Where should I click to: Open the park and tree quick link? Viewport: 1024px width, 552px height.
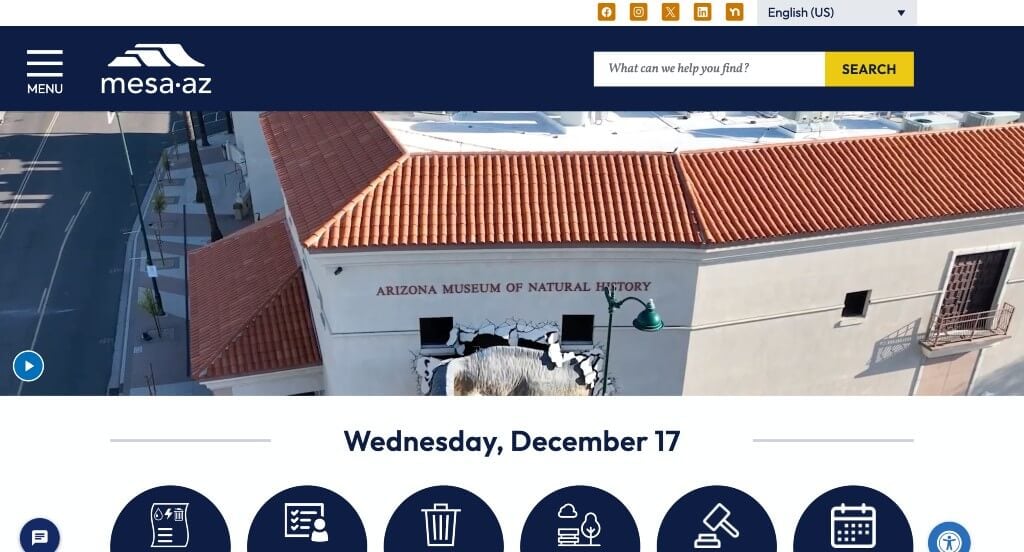click(579, 522)
